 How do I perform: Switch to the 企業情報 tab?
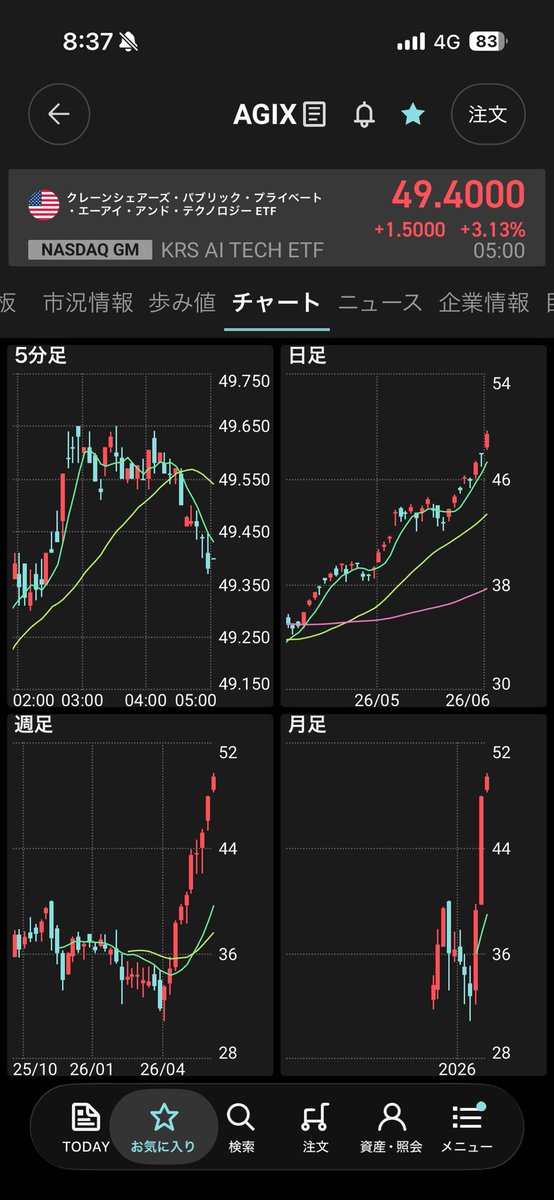pos(484,303)
